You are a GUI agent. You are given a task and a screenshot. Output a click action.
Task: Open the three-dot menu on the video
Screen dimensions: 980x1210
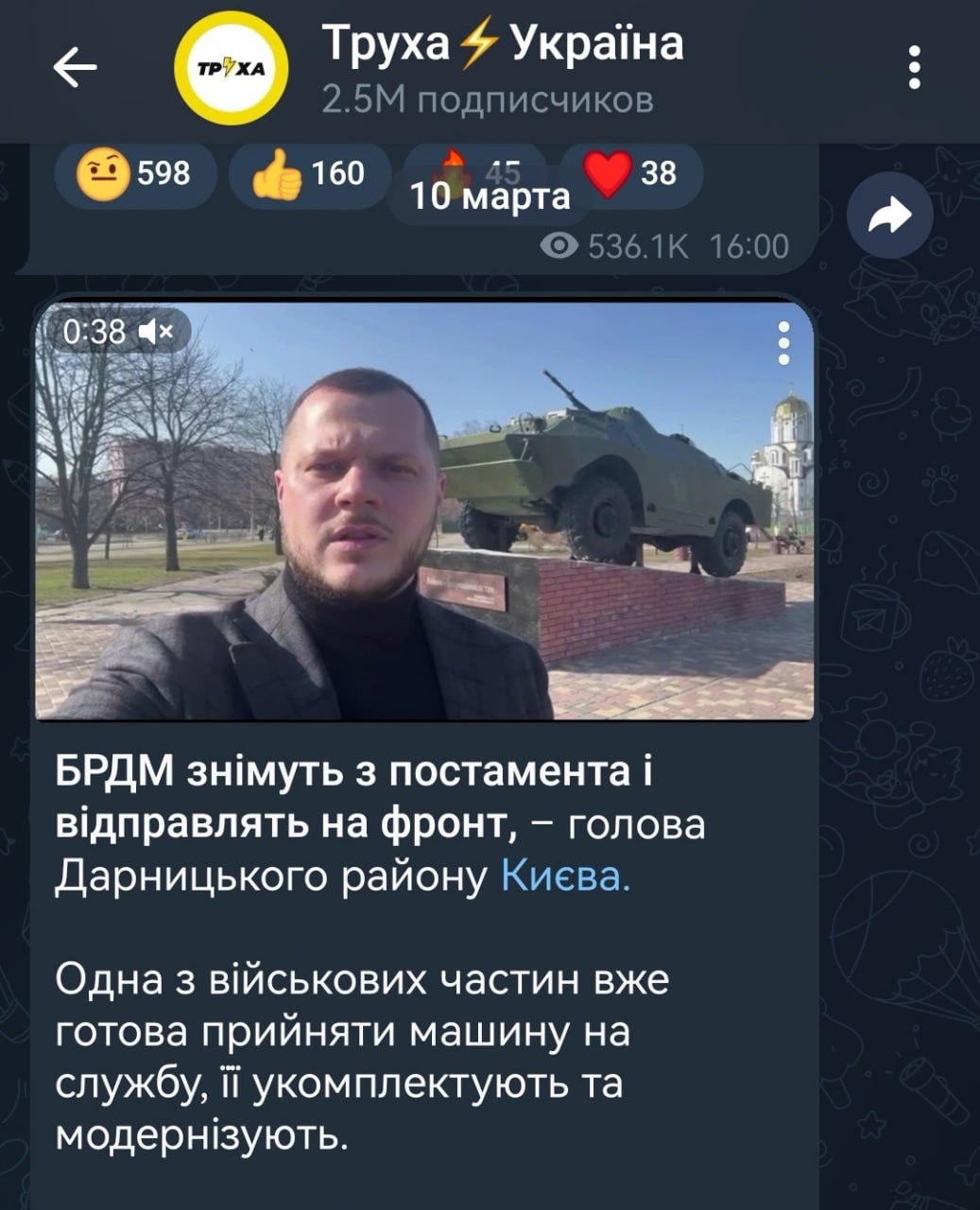pyautogui.click(x=783, y=343)
